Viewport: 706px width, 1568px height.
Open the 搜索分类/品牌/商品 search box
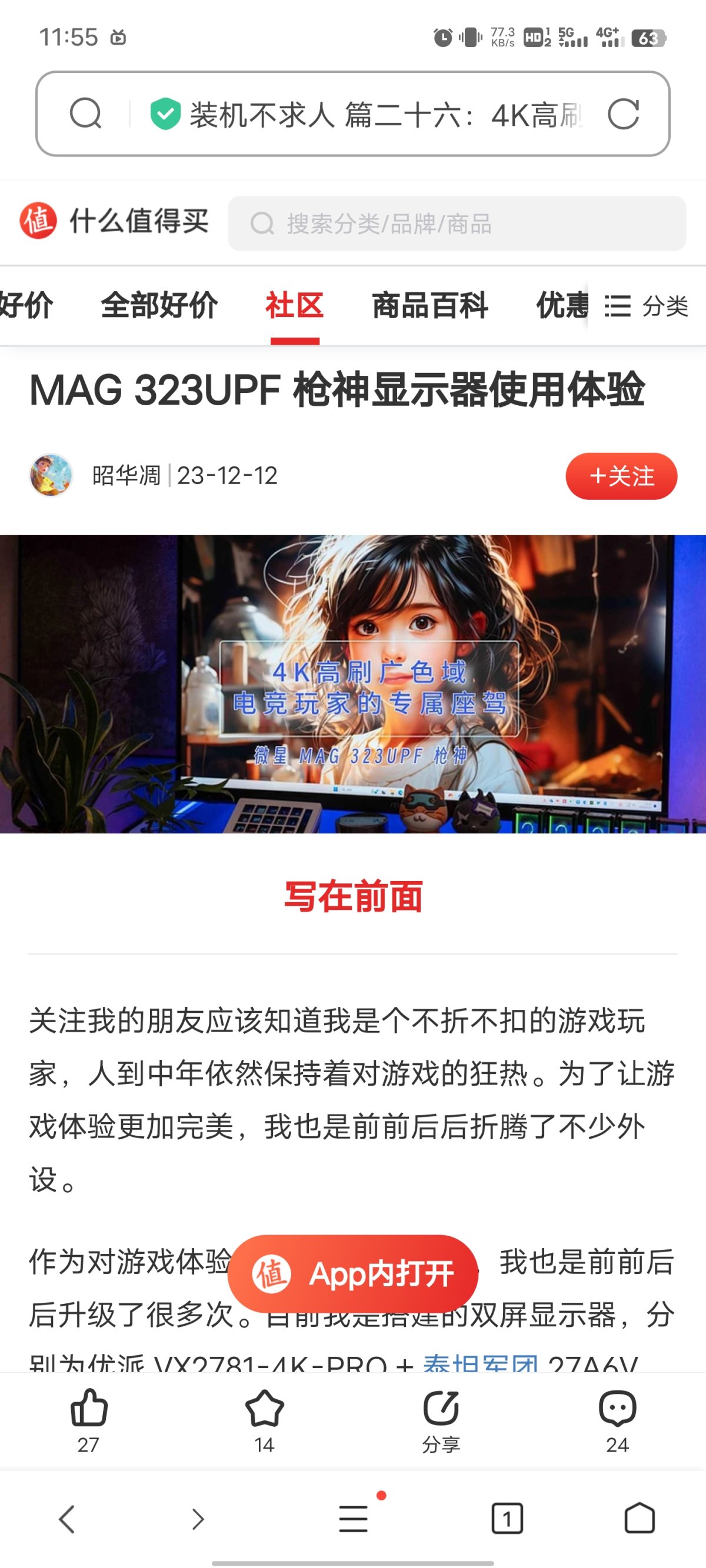pos(457,223)
